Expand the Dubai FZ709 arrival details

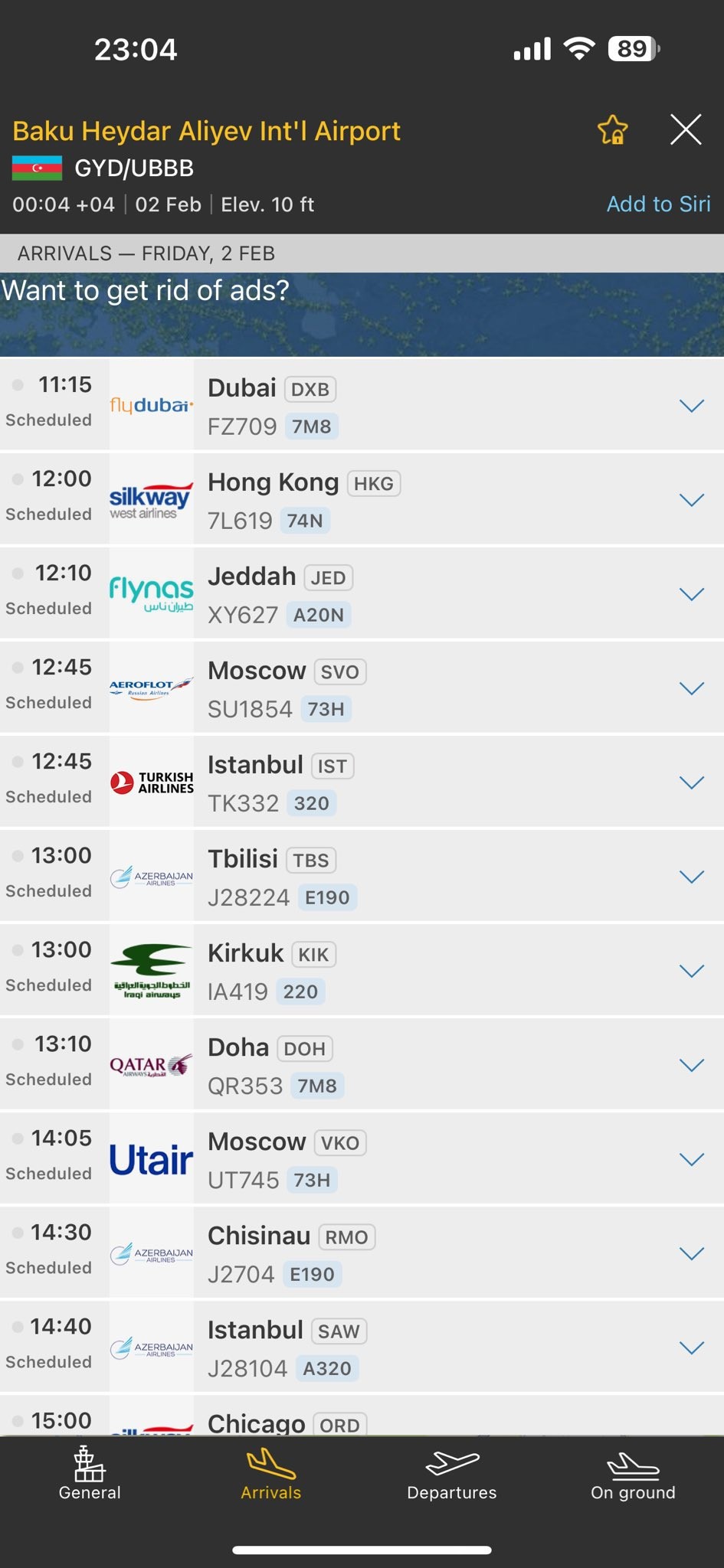point(691,406)
